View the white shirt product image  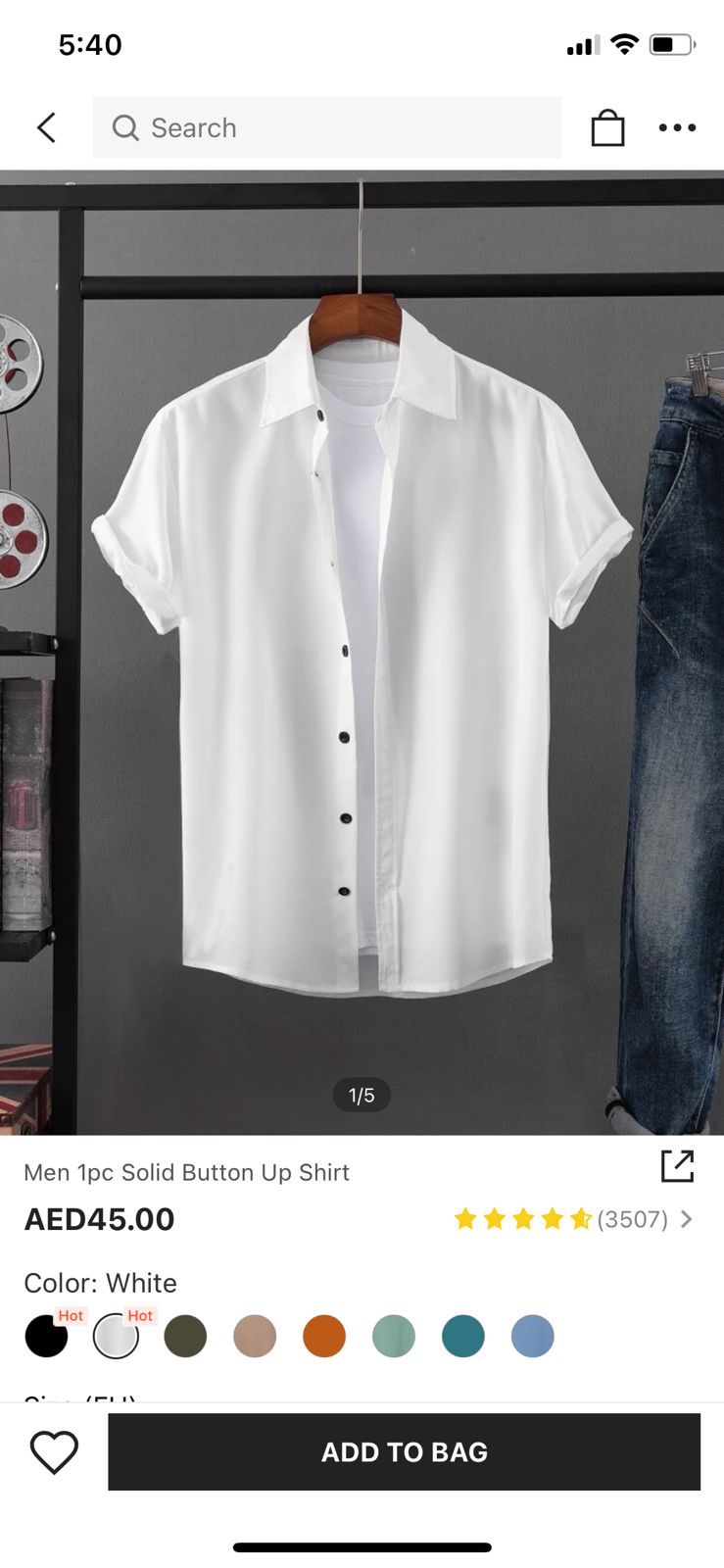[x=362, y=647]
